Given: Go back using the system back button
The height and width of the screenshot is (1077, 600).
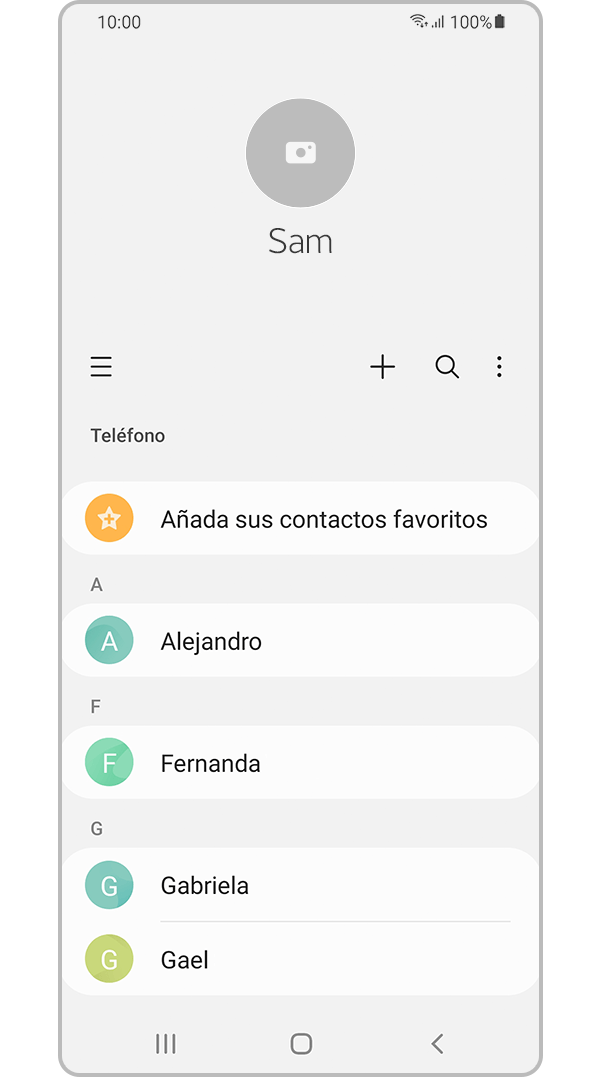Looking at the screenshot, I should [437, 1043].
